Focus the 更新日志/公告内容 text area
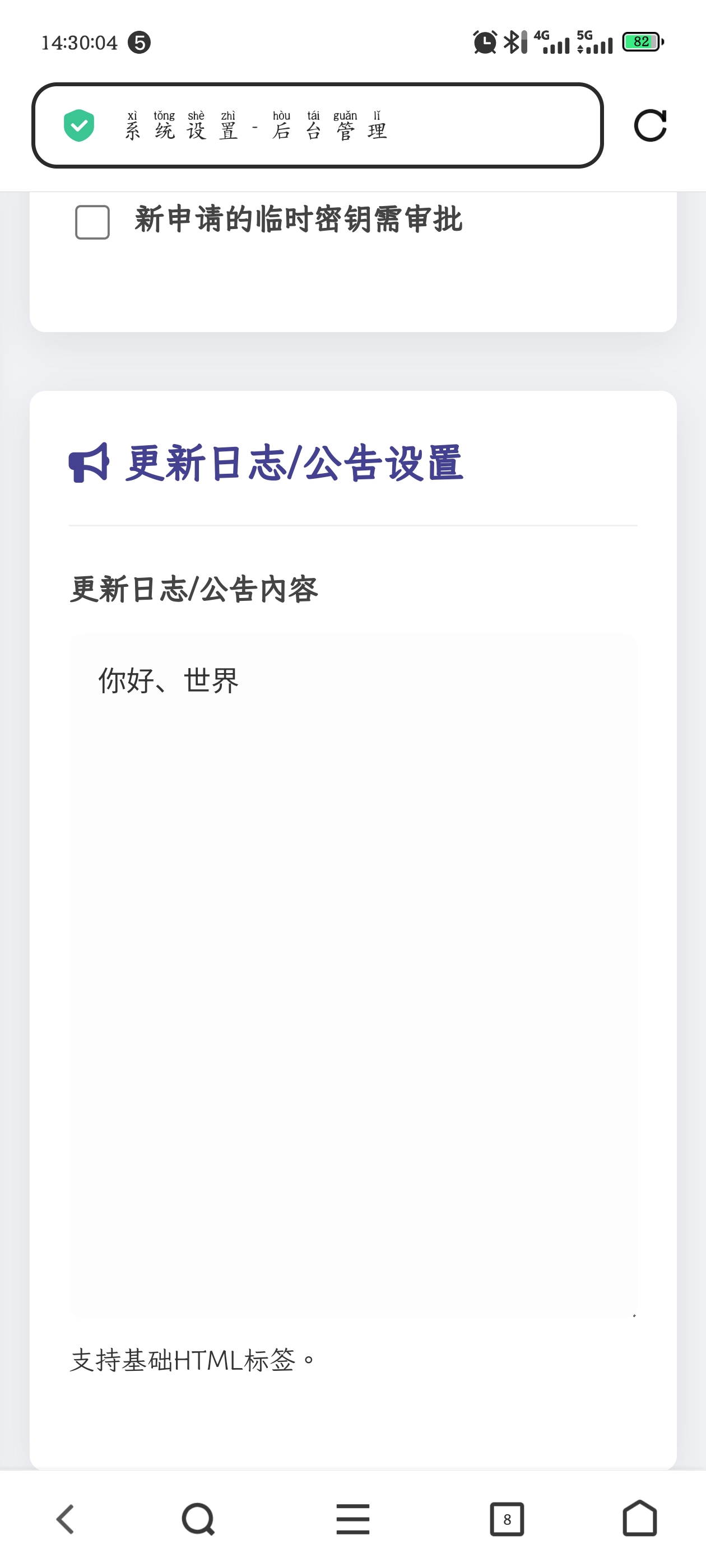The image size is (706, 1568). pyautogui.click(x=352, y=974)
